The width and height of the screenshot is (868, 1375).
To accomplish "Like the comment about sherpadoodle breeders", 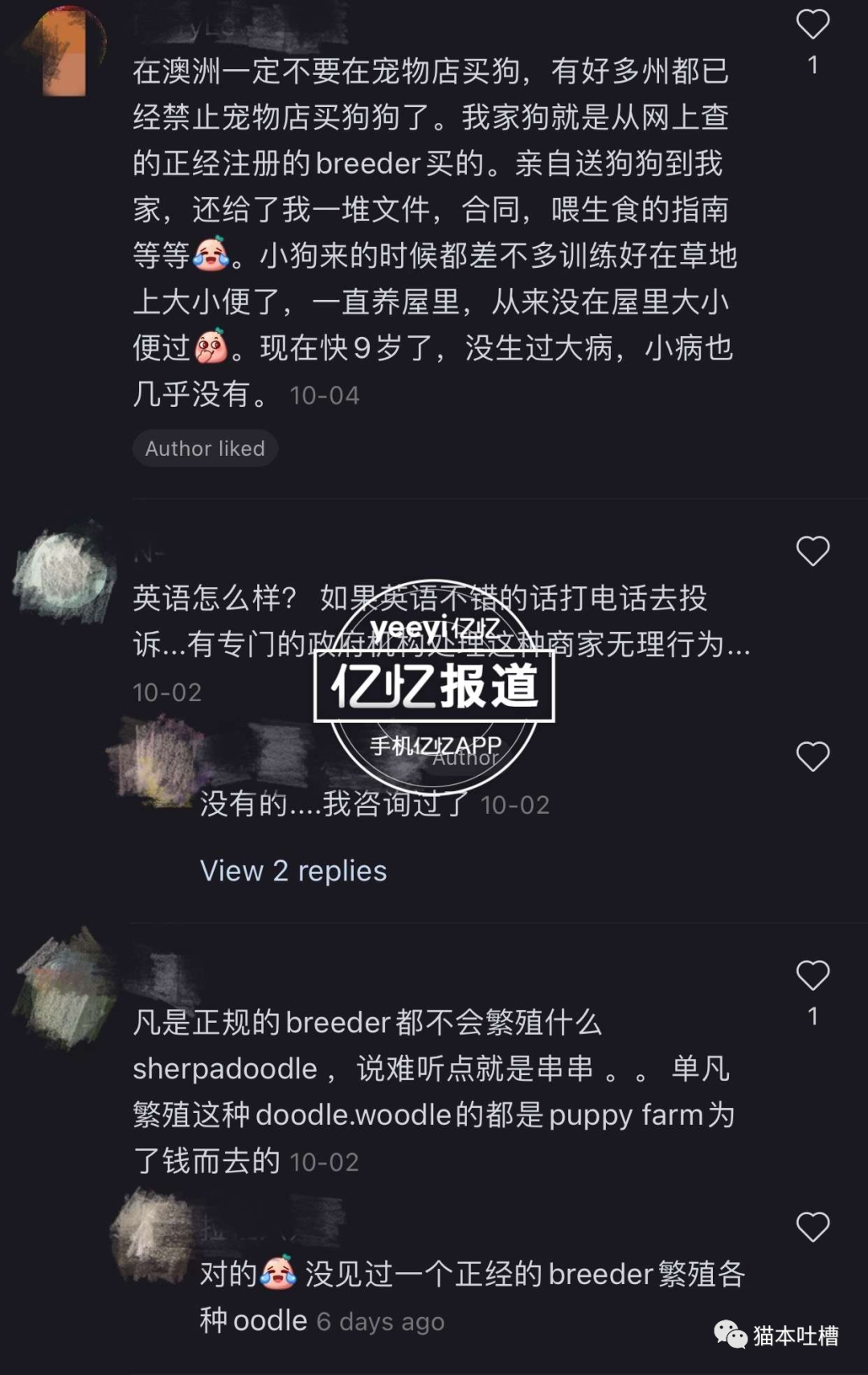I will [x=813, y=975].
